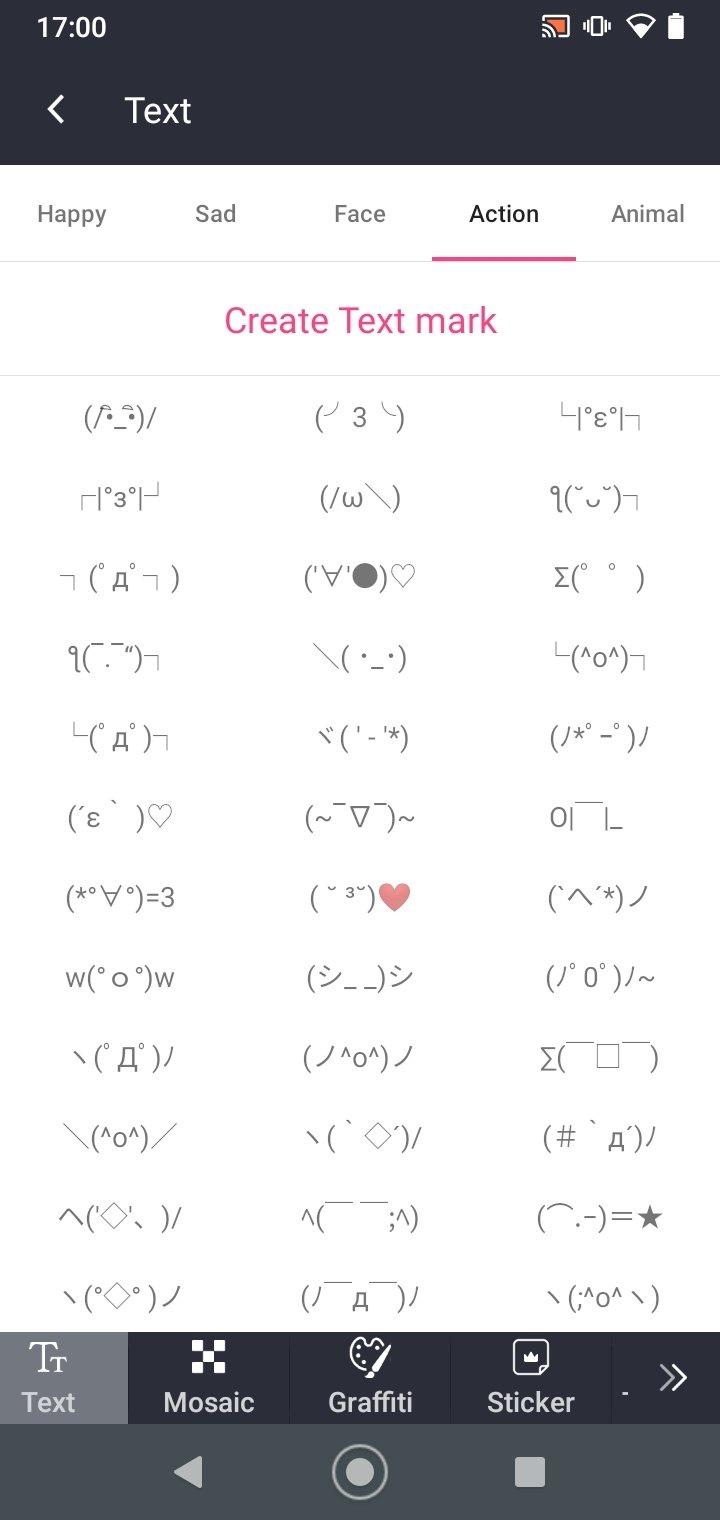Pick the emoticon with the red heart
The height and width of the screenshot is (1520, 720).
pos(360,898)
